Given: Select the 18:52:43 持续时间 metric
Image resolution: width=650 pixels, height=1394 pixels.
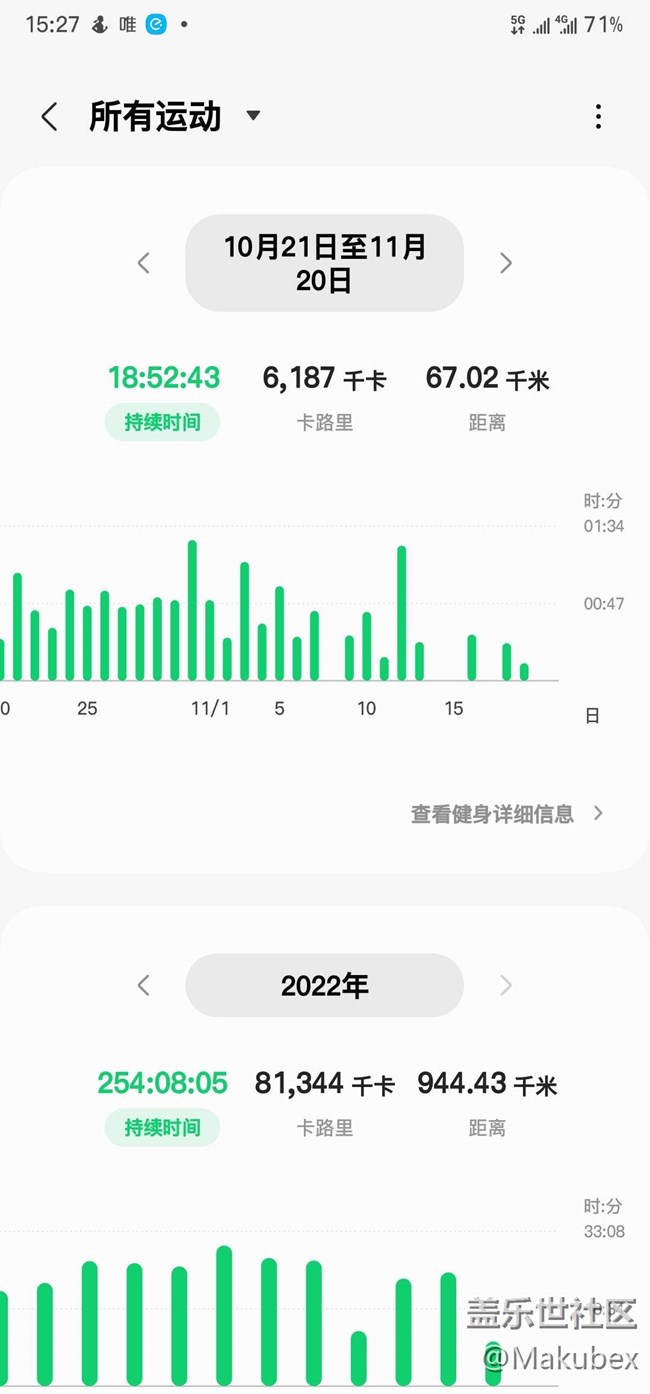Looking at the screenshot, I should [163, 399].
